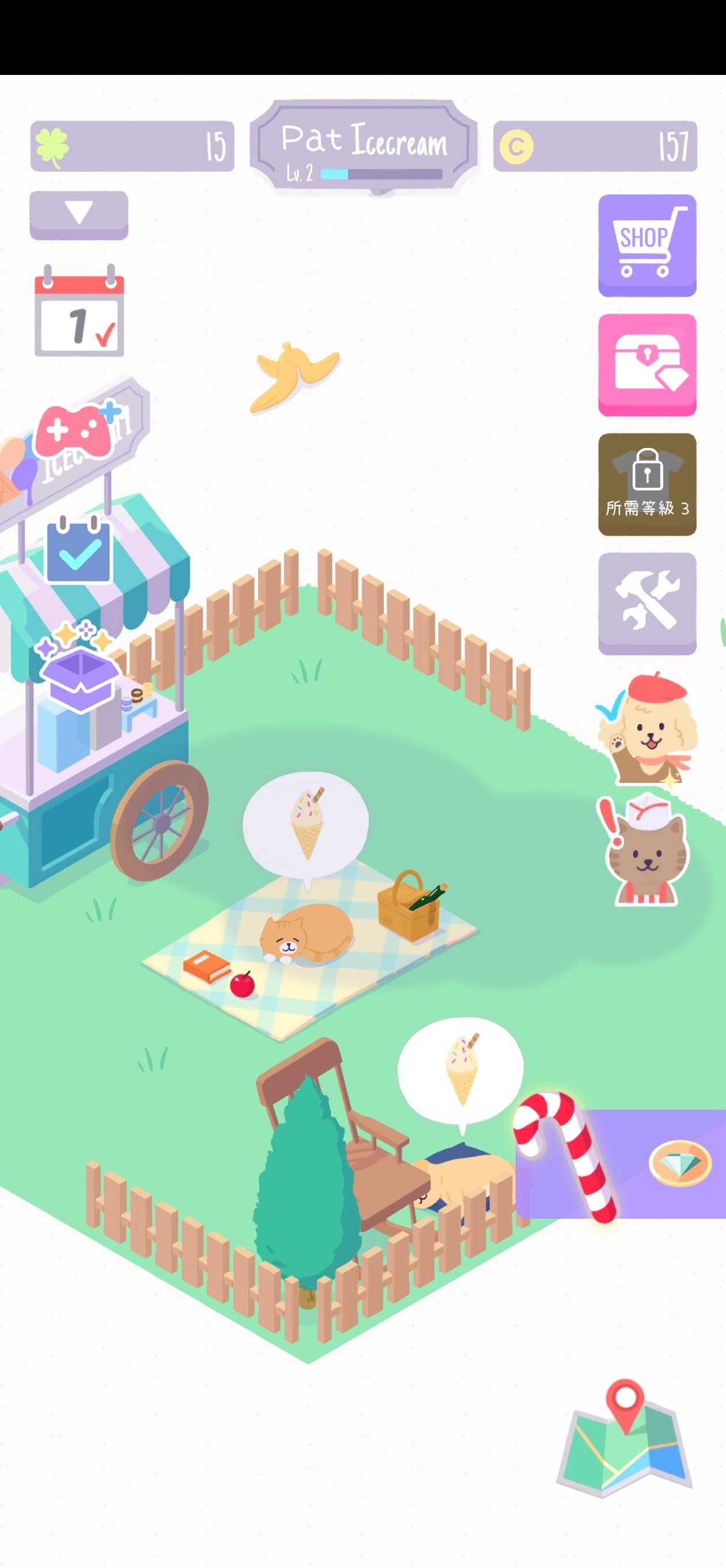This screenshot has height=1568, width=726.
Task: Open the pink treasure chest rewards
Action: click(647, 364)
